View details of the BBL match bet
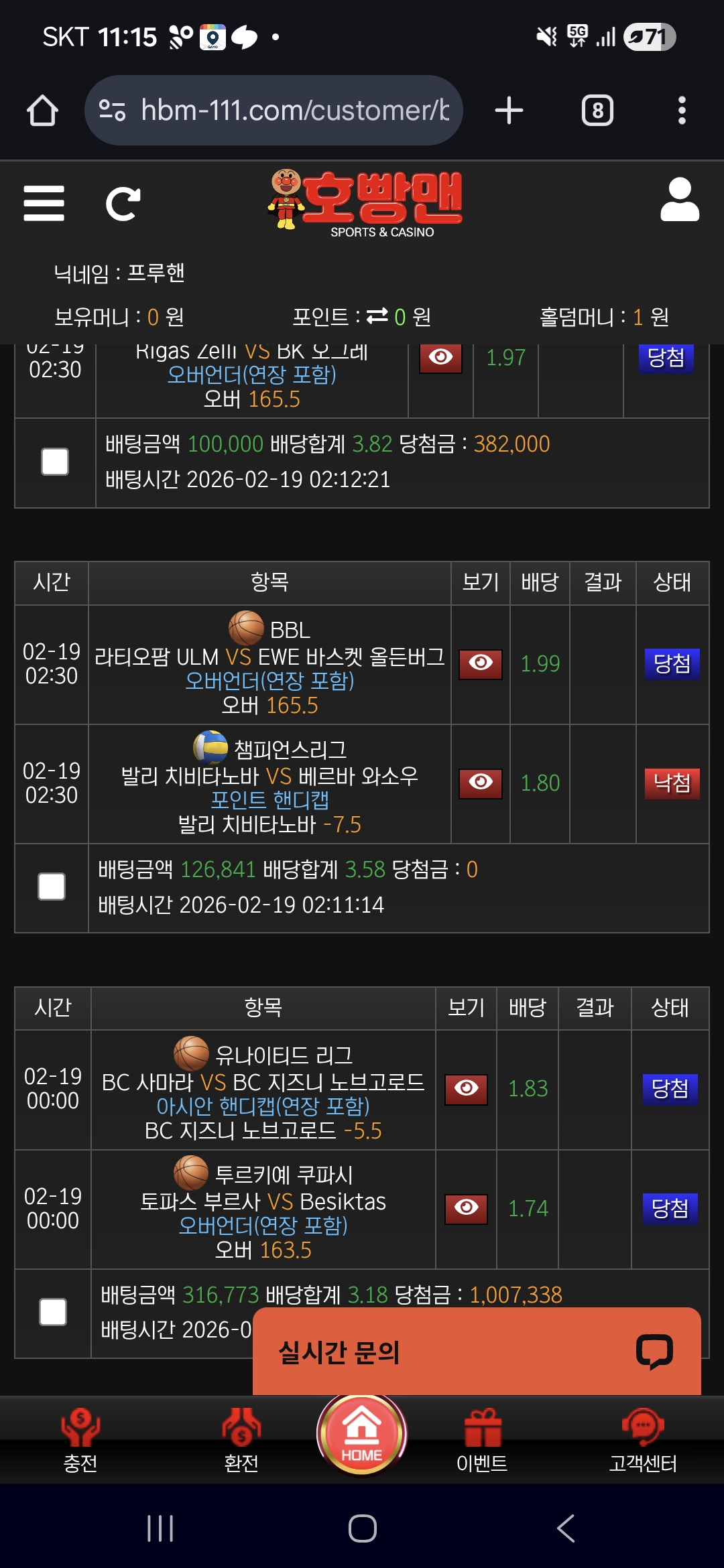724x1568 pixels. click(481, 664)
